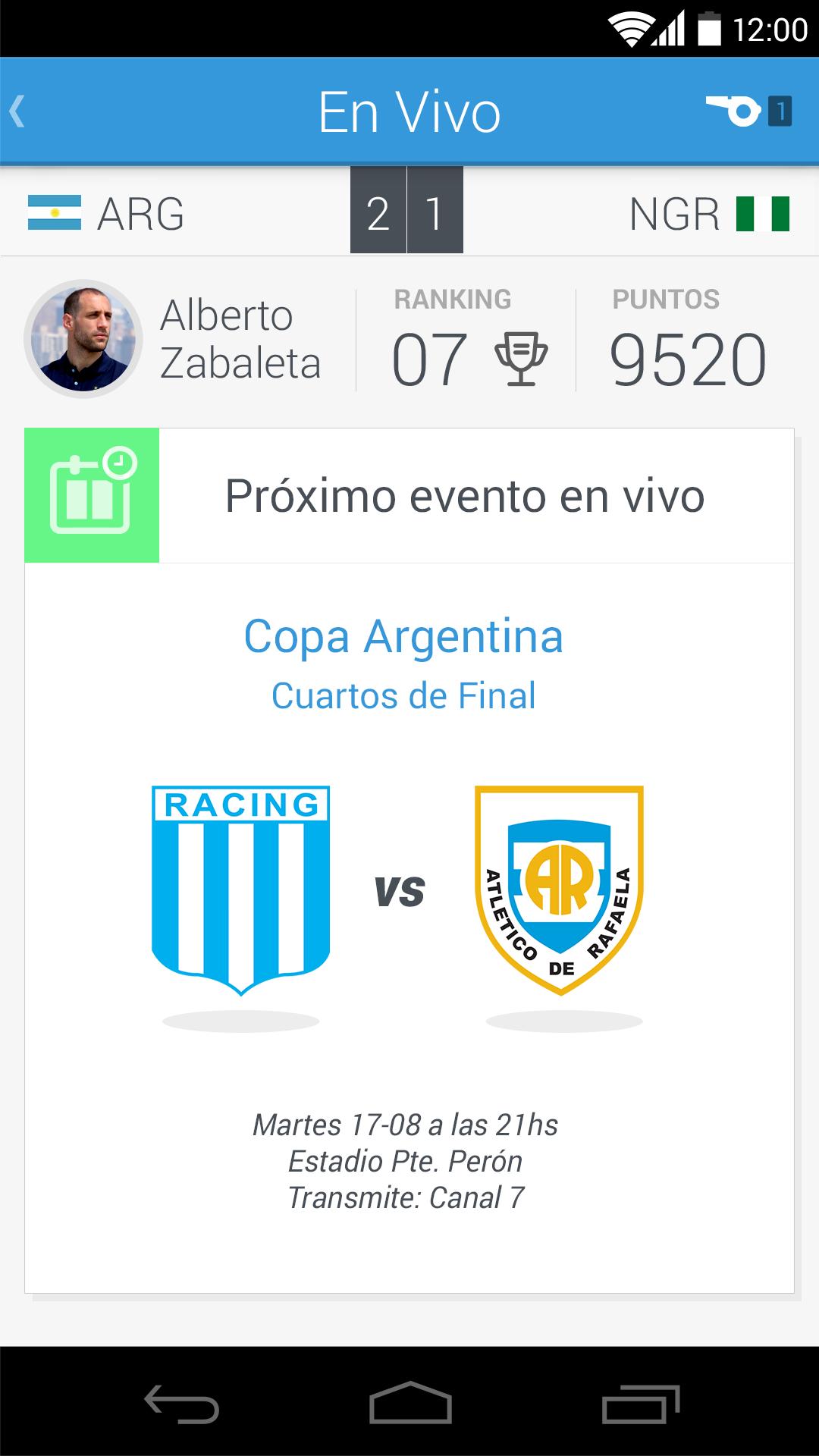Open recent apps from navigation bar
Viewport: 819px width, 1456px height.
pos(639,1404)
